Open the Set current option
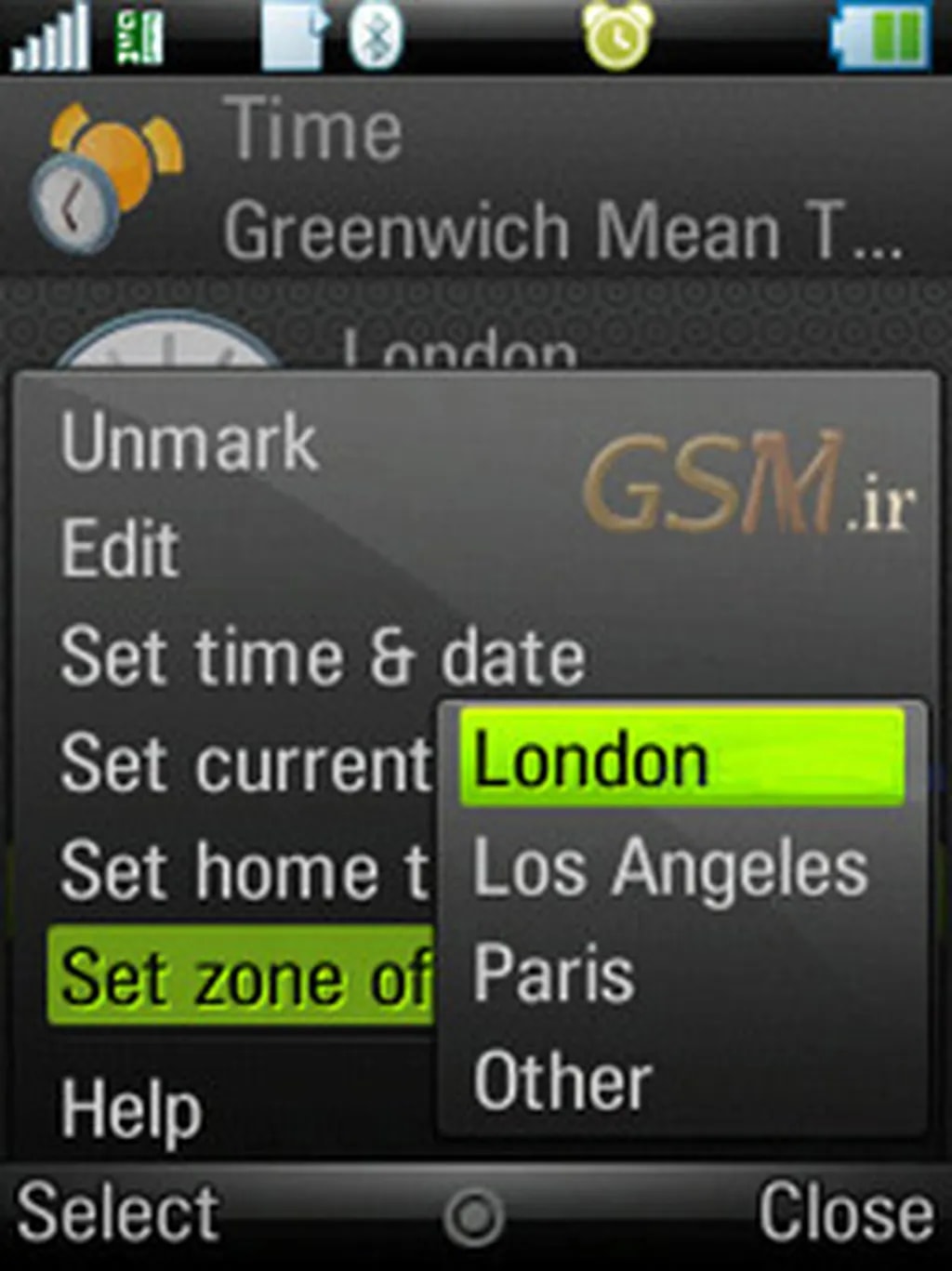 [x=244, y=764]
